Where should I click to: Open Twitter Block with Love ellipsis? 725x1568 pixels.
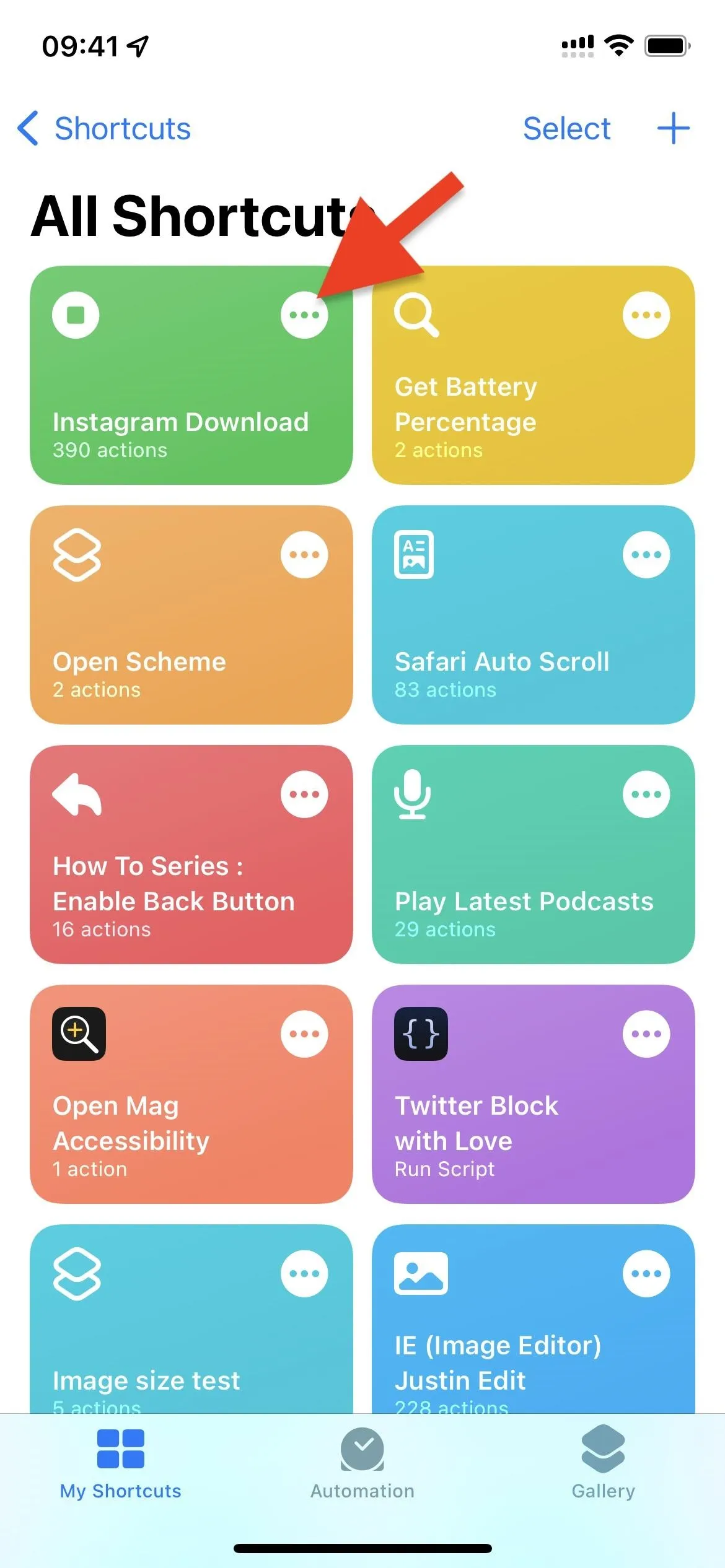(x=646, y=1034)
